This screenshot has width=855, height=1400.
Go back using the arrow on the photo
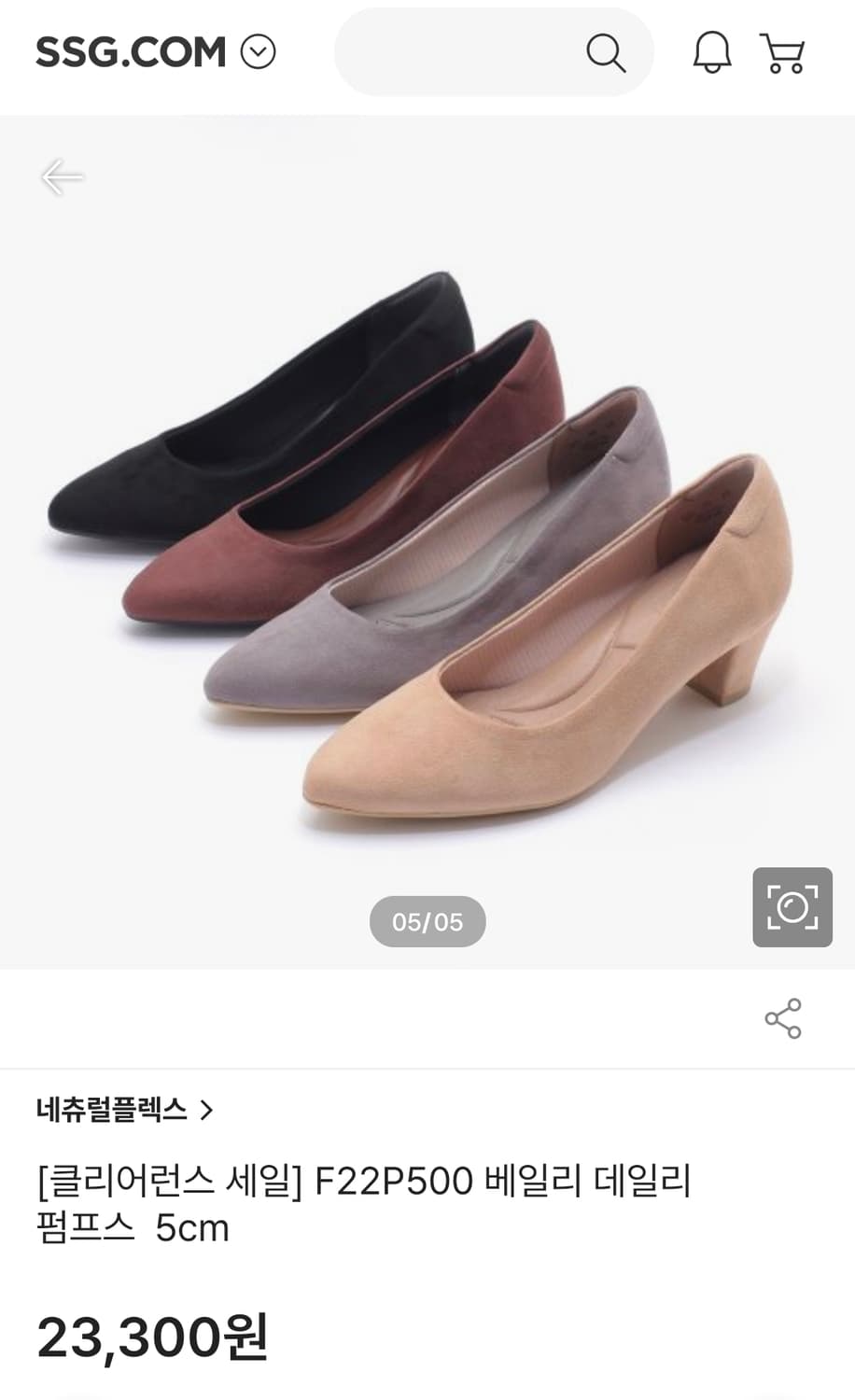pos(62,175)
